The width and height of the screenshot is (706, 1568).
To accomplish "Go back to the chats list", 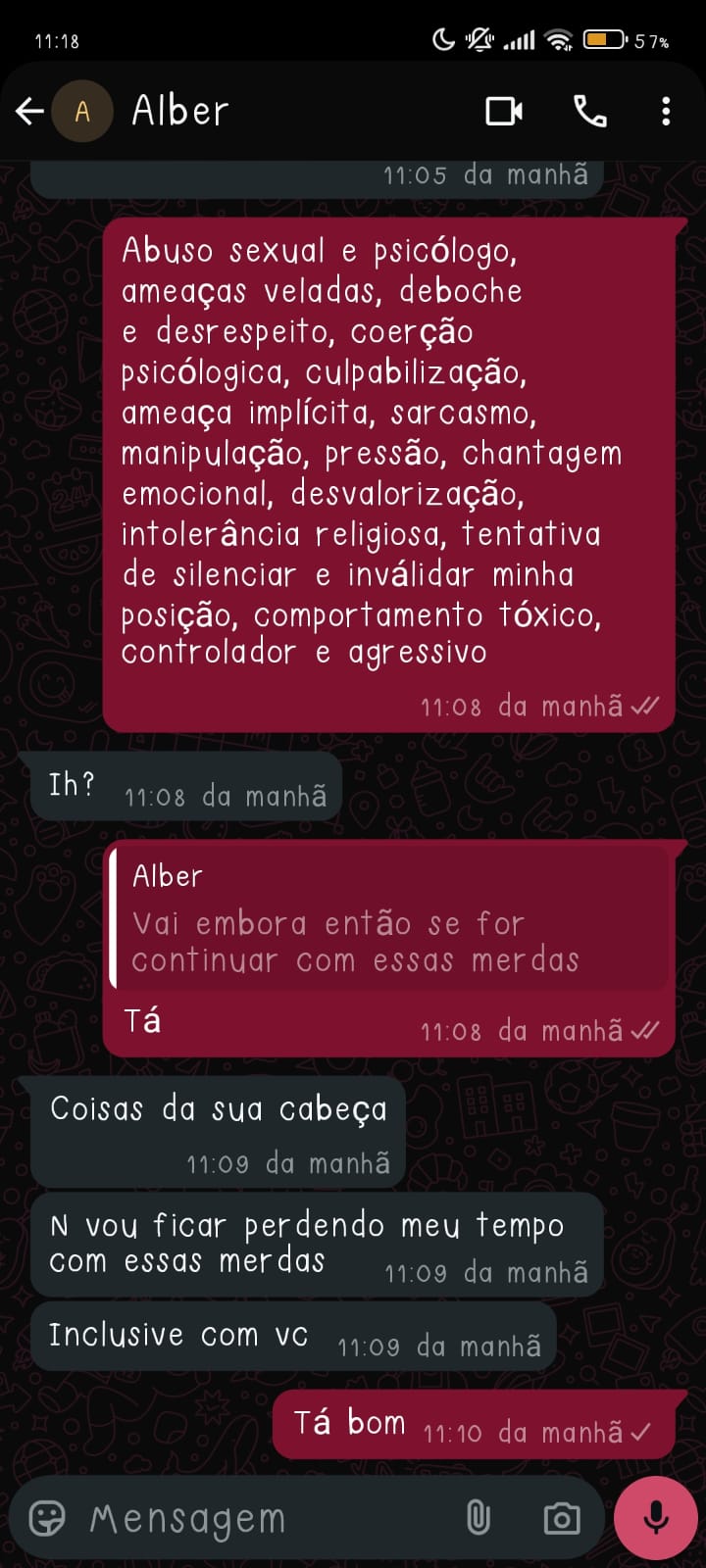I will pyautogui.click(x=29, y=112).
